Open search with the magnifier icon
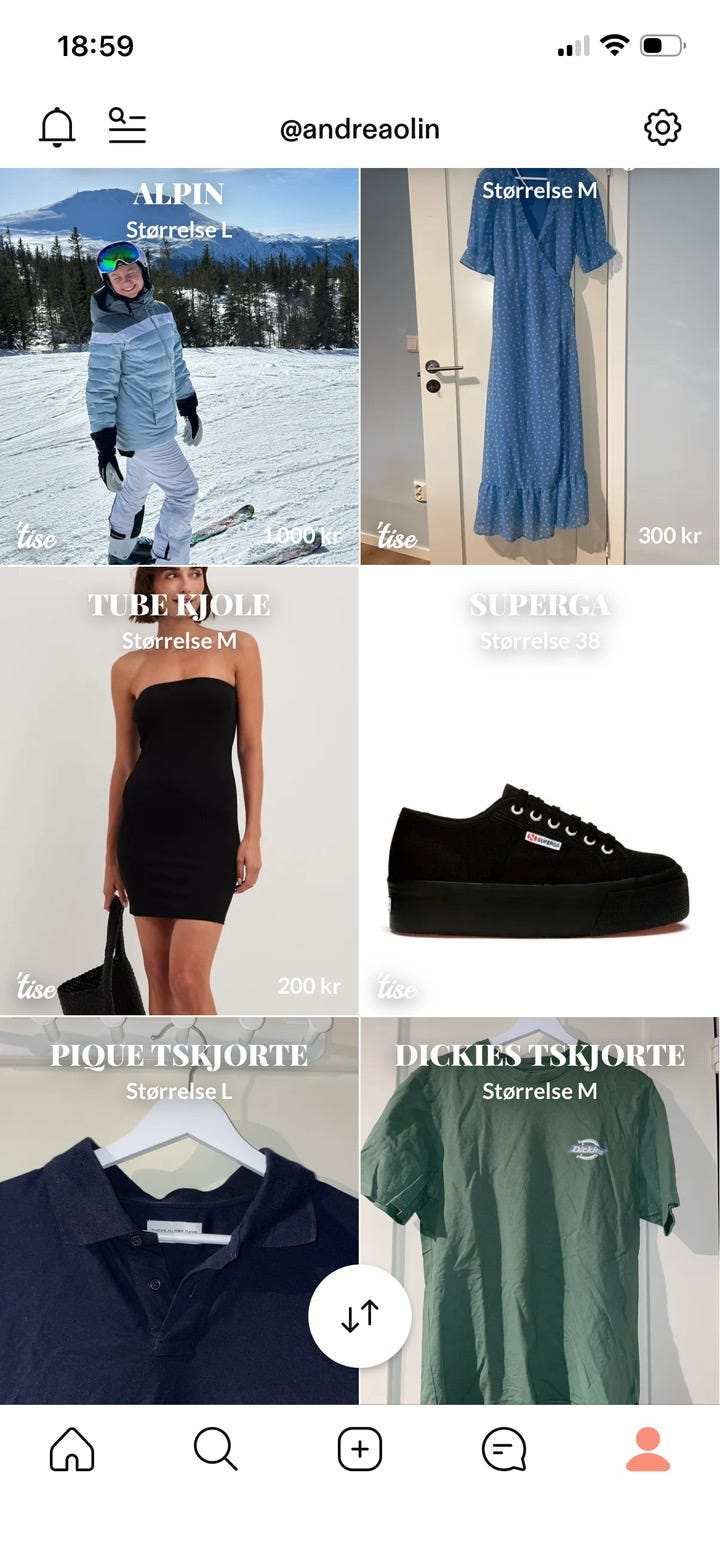Screen dimensions: 720x1558 tap(217, 1447)
